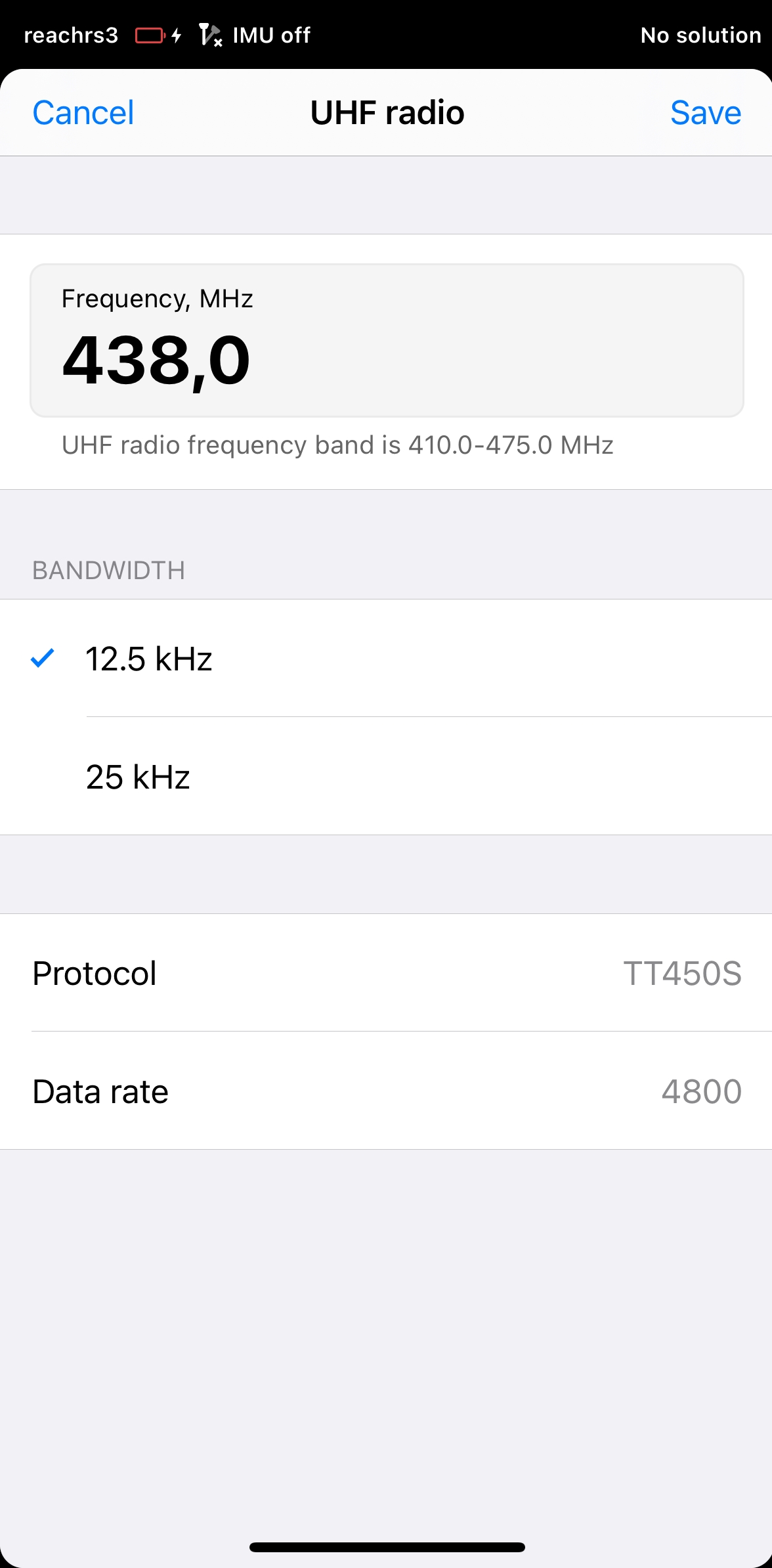Screen dimensions: 772x1568
Task: Cancel UHF radio settings changes
Action: click(83, 113)
